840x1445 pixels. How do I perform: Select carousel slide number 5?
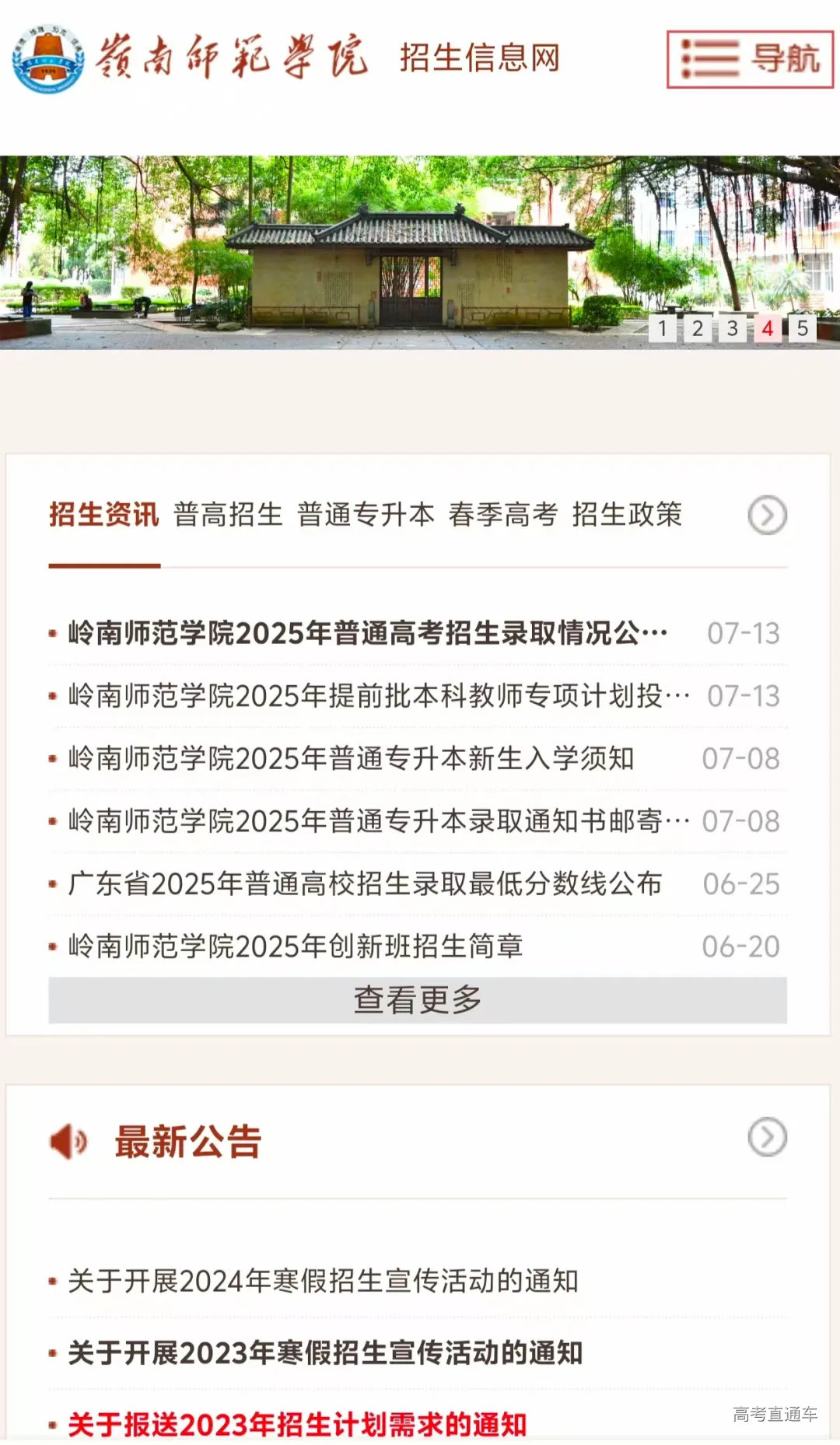tap(803, 329)
